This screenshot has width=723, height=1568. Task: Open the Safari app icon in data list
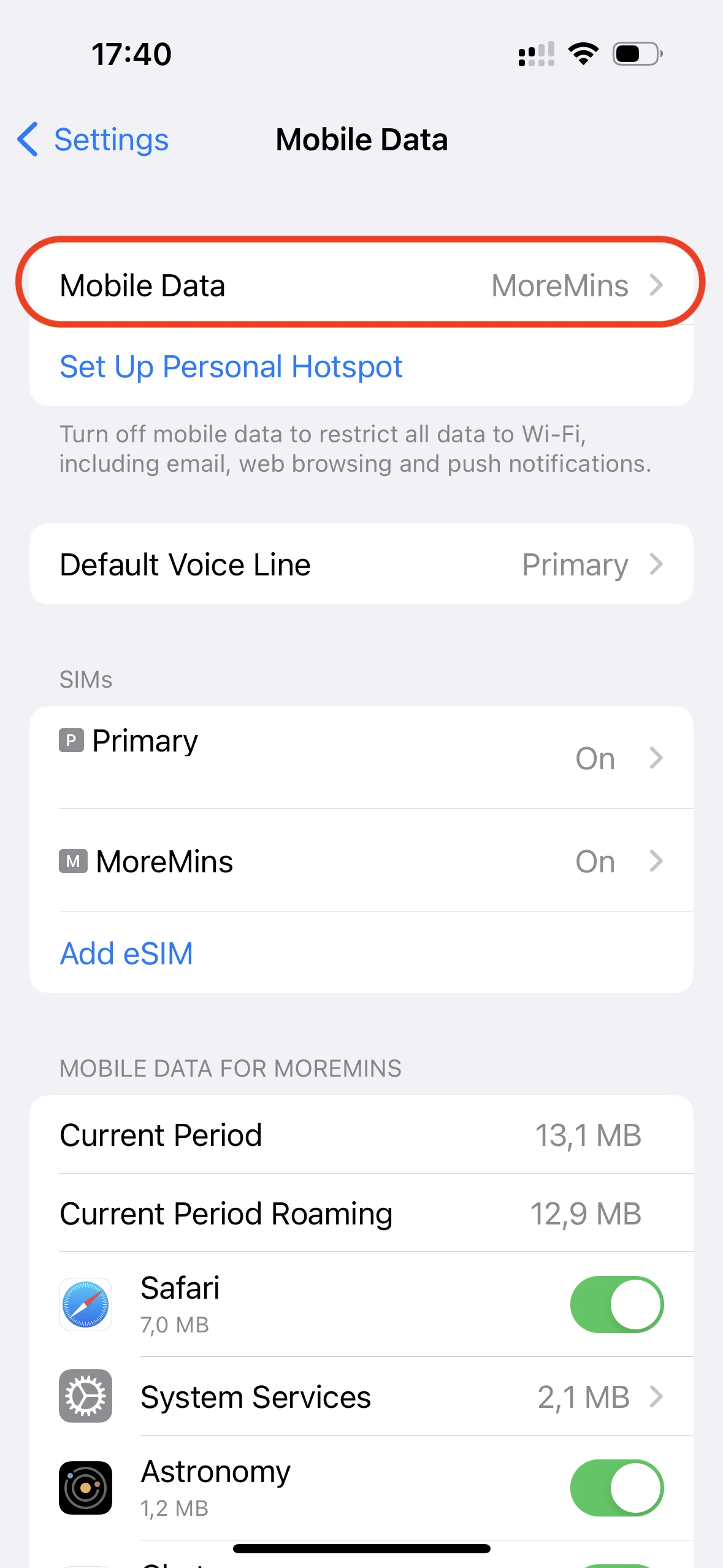(x=85, y=1305)
